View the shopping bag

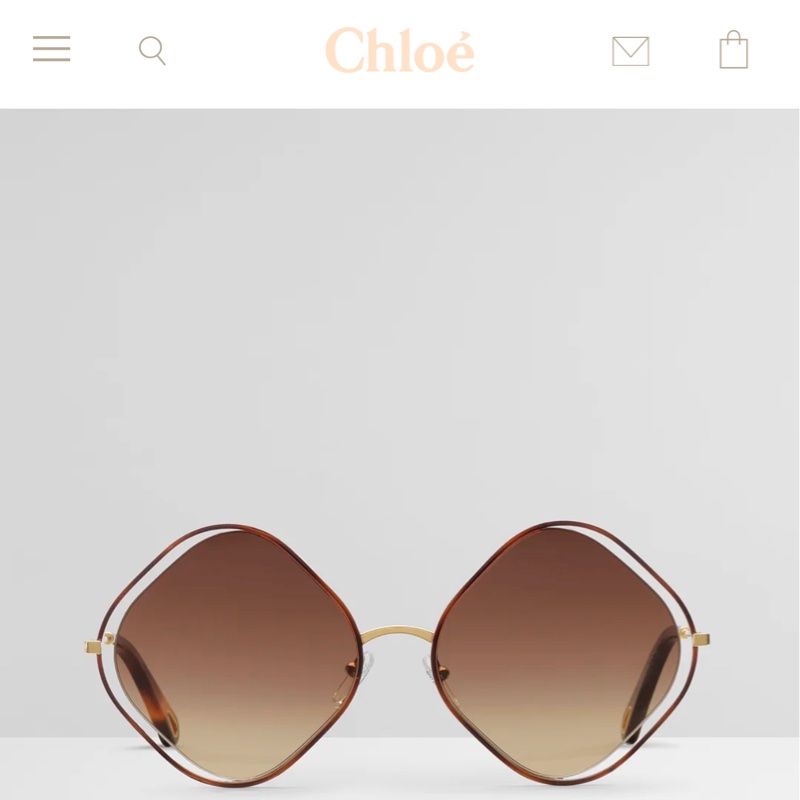coord(733,50)
